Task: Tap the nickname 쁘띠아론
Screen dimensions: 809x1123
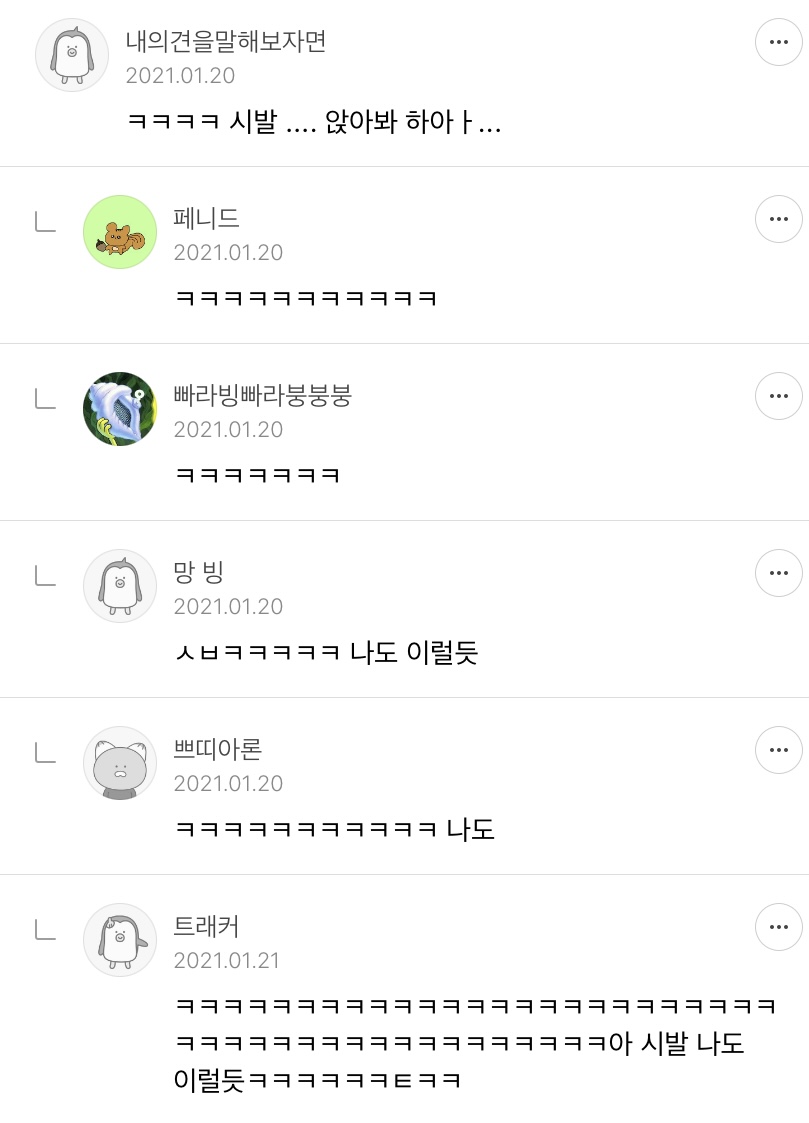Action: (x=218, y=749)
